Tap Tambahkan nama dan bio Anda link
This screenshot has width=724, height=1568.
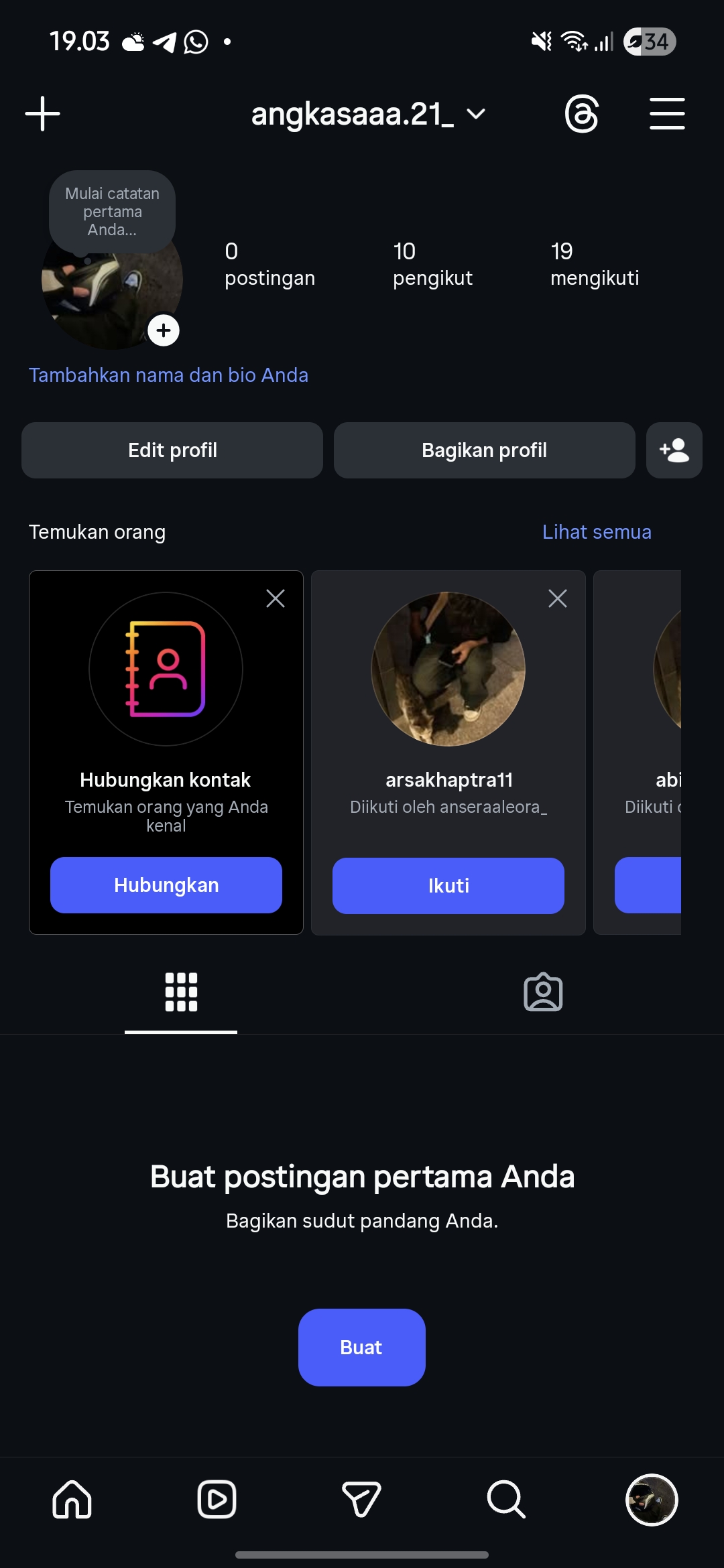click(168, 375)
